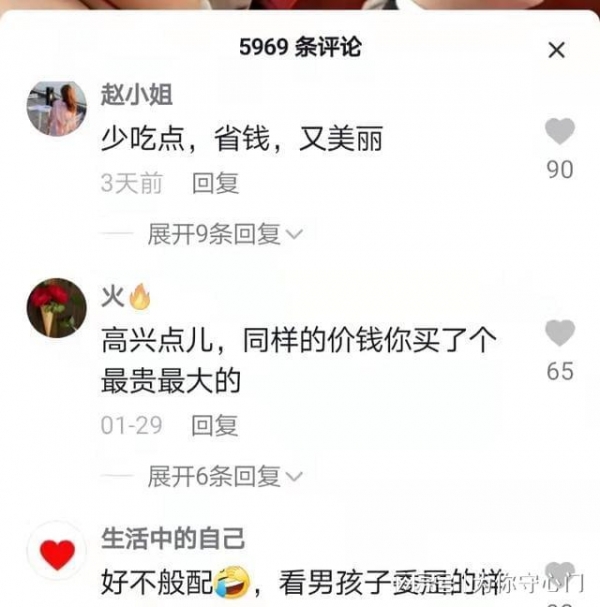The image size is (600, 607).
Task: Reply to 赵小姐's comment
Action: [x=215, y=183]
